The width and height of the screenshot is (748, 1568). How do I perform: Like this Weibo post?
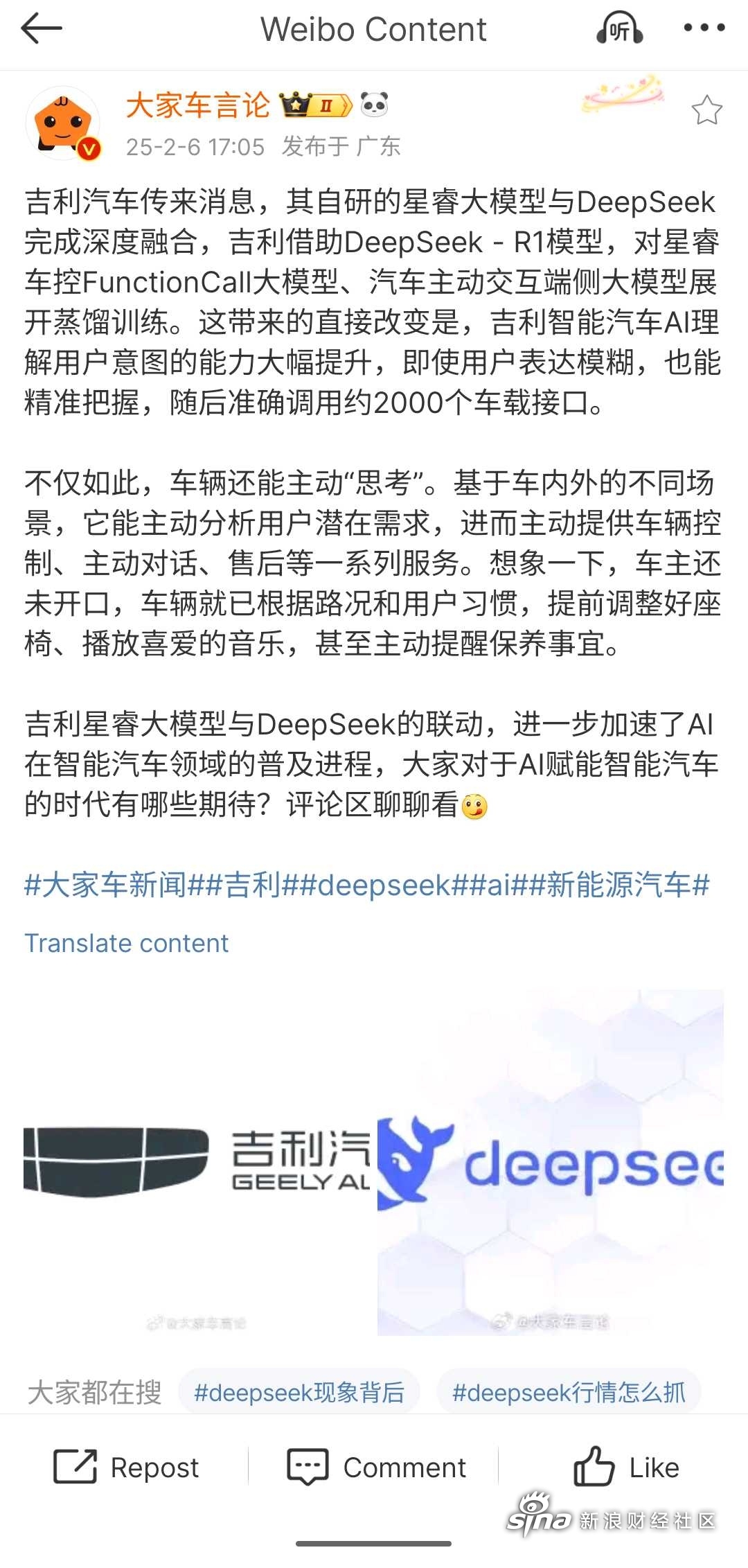point(626,1468)
